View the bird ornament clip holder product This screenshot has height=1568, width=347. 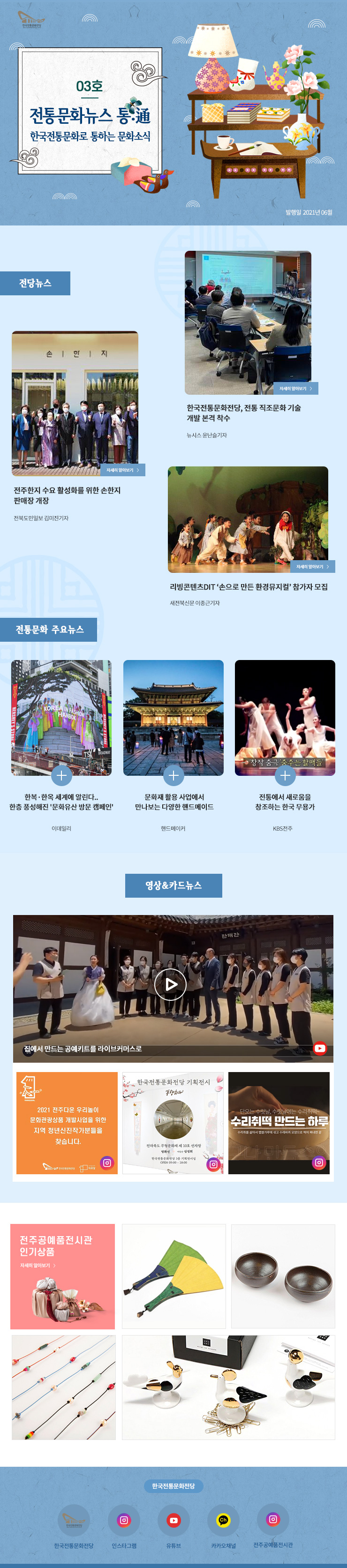coord(228,1387)
